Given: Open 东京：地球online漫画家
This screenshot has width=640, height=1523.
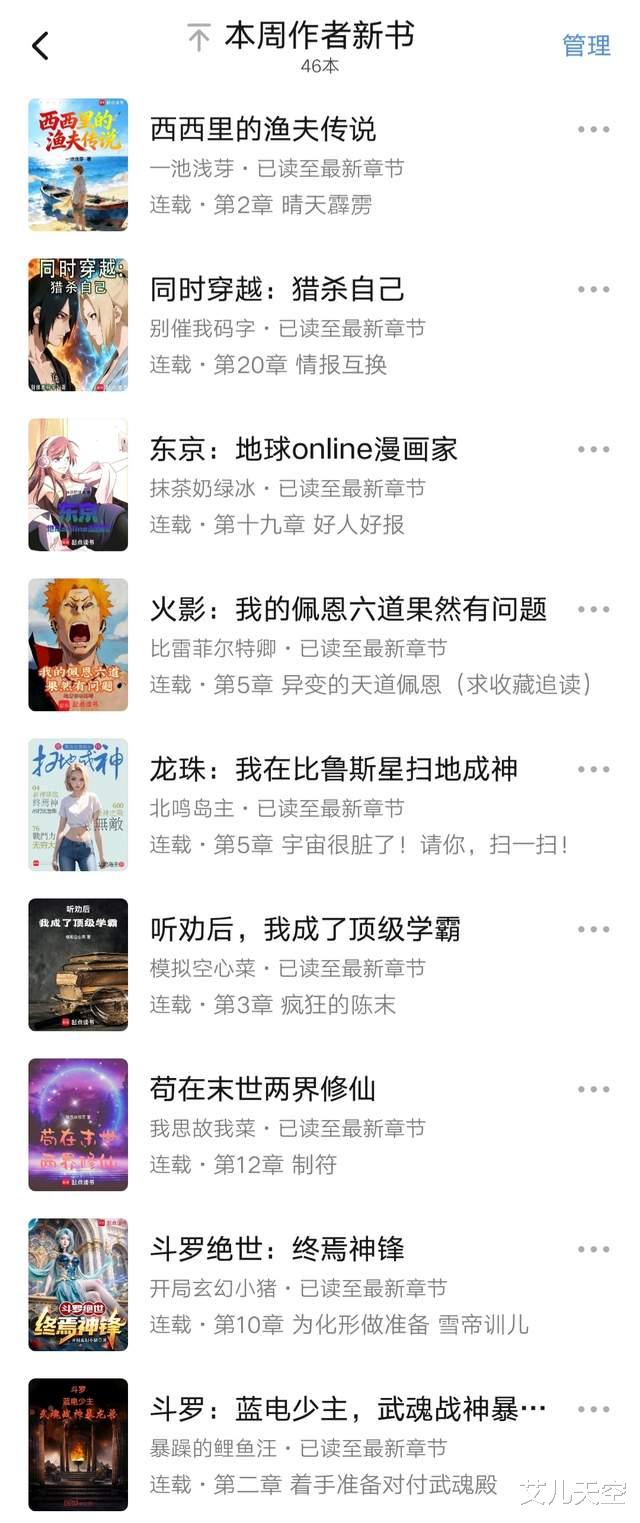Looking at the screenshot, I should click(x=303, y=449).
